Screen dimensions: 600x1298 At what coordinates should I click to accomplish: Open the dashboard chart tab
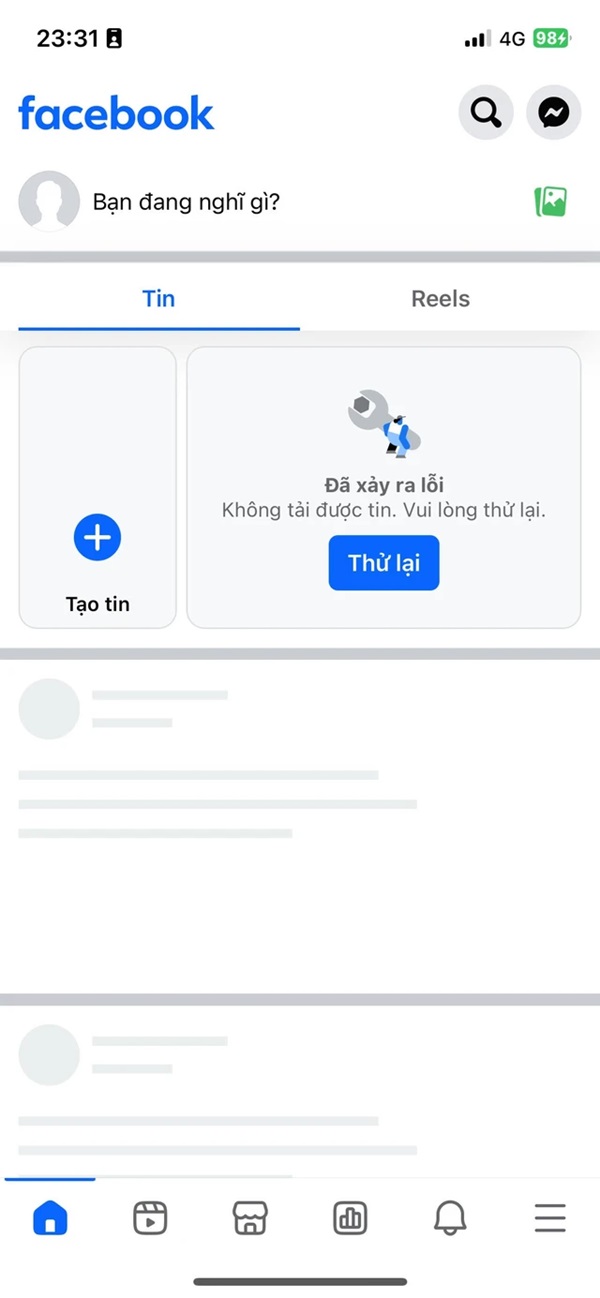tap(350, 1217)
